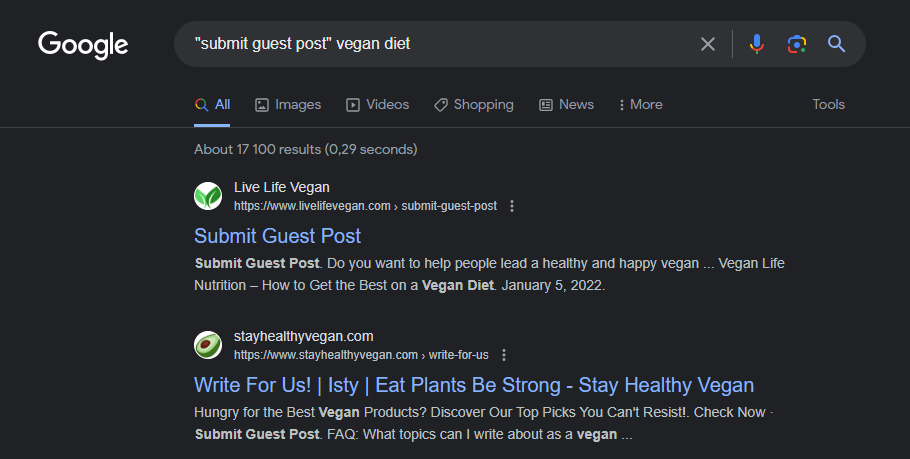This screenshot has height=459, width=910.
Task: Switch to the Videos tab
Action: pyautogui.click(x=377, y=104)
